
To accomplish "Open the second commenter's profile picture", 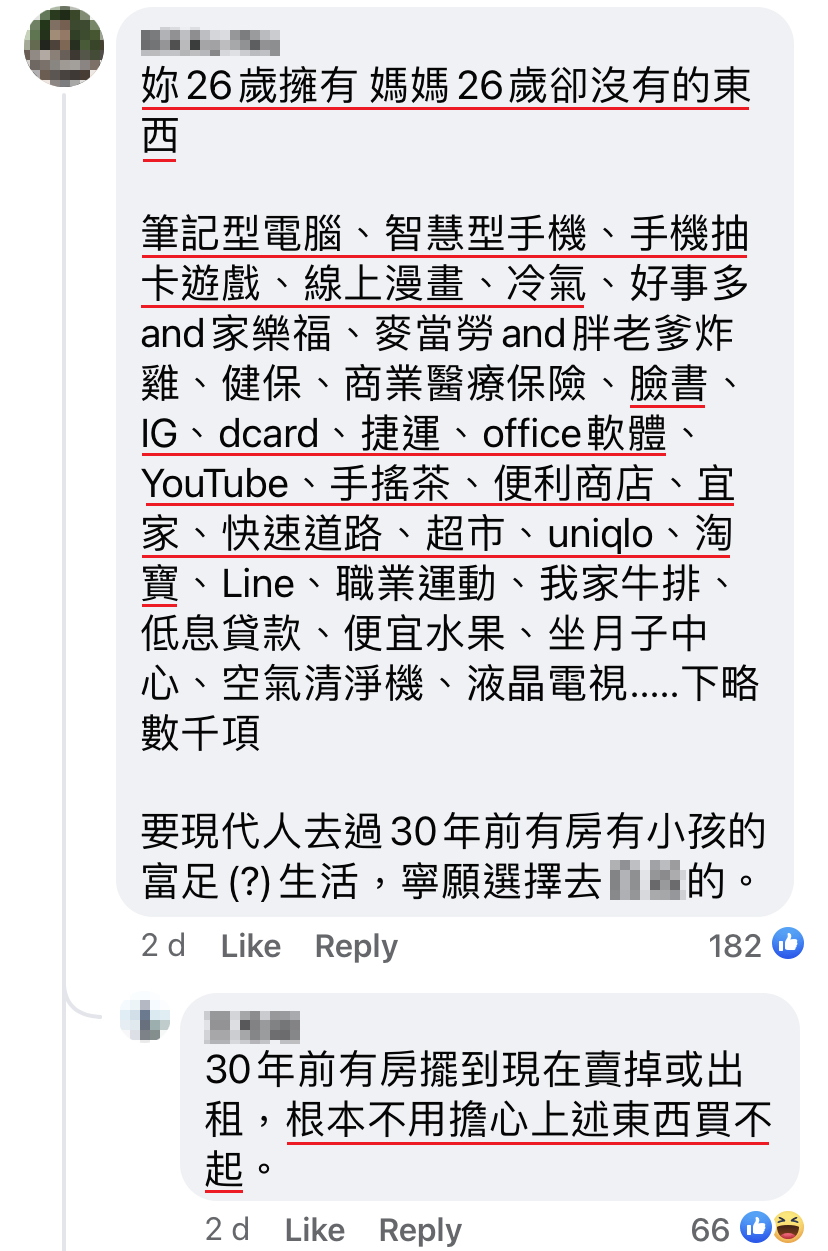I will 142,1020.
